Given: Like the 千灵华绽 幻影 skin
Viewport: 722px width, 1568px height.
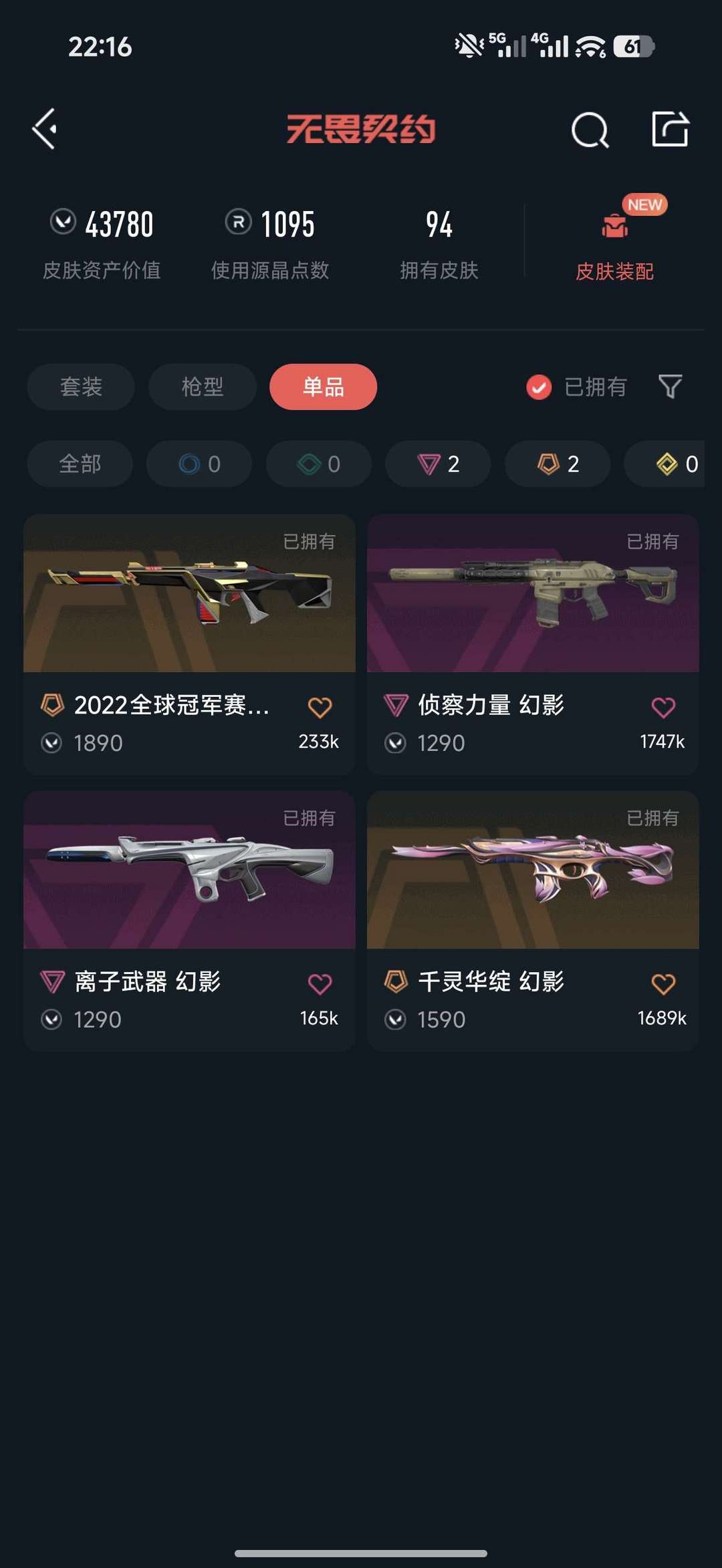Looking at the screenshot, I should tap(663, 983).
